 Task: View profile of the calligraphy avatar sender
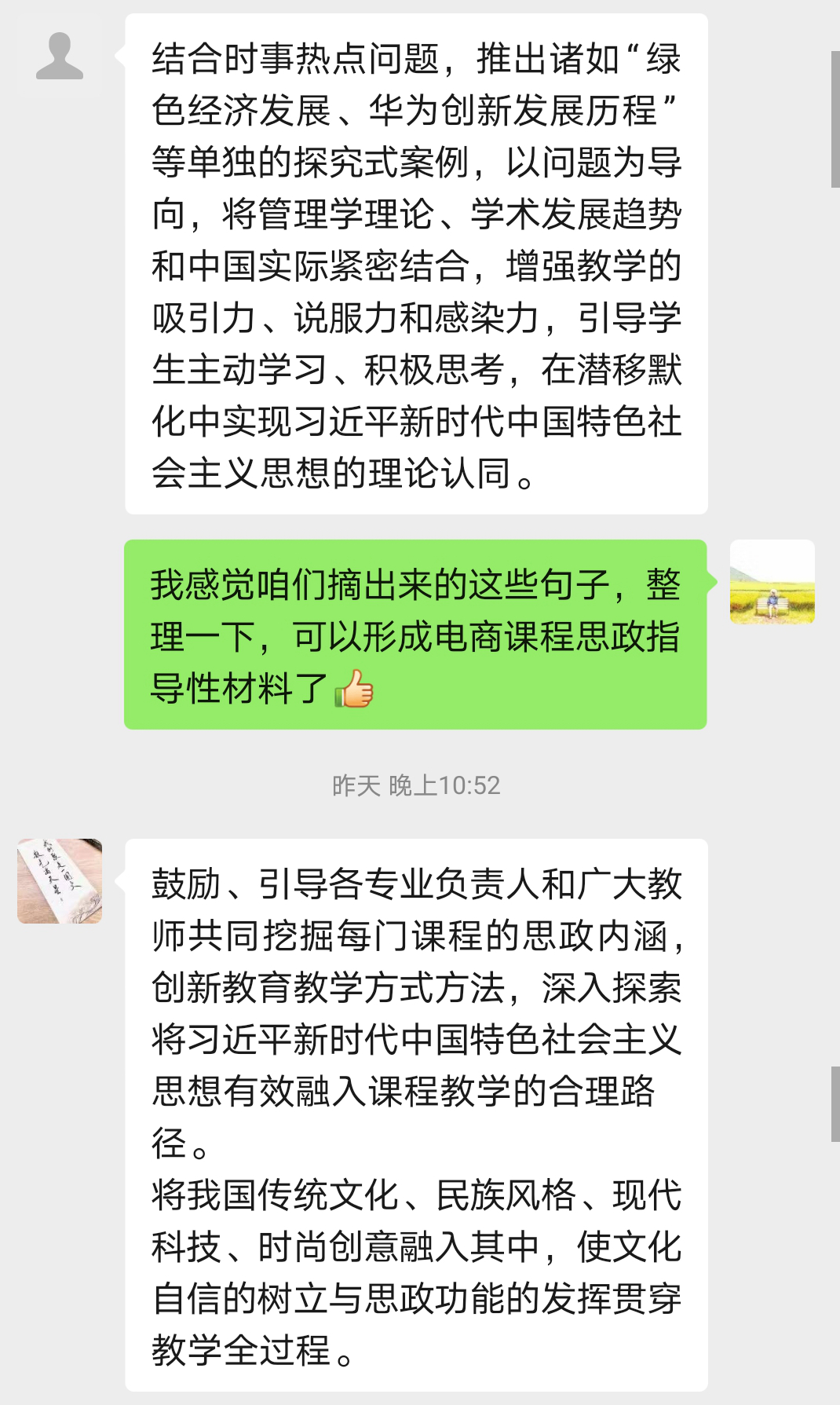pyautogui.click(x=60, y=881)
